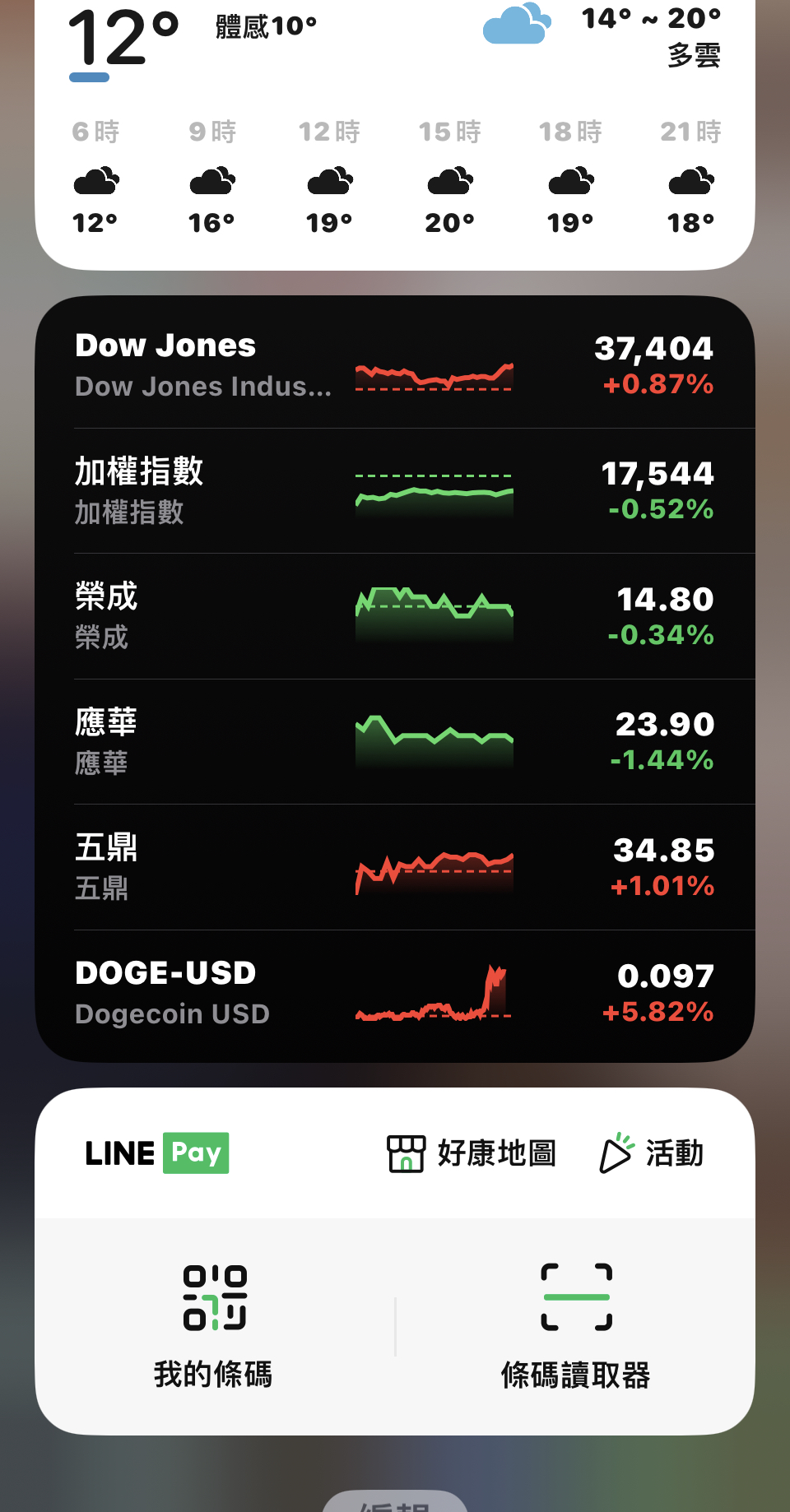Image resolution: width=790 pixels, height=1512 pixels.
Task: Open DOGE-USD Dogecoin details
Action: point(395,993)
